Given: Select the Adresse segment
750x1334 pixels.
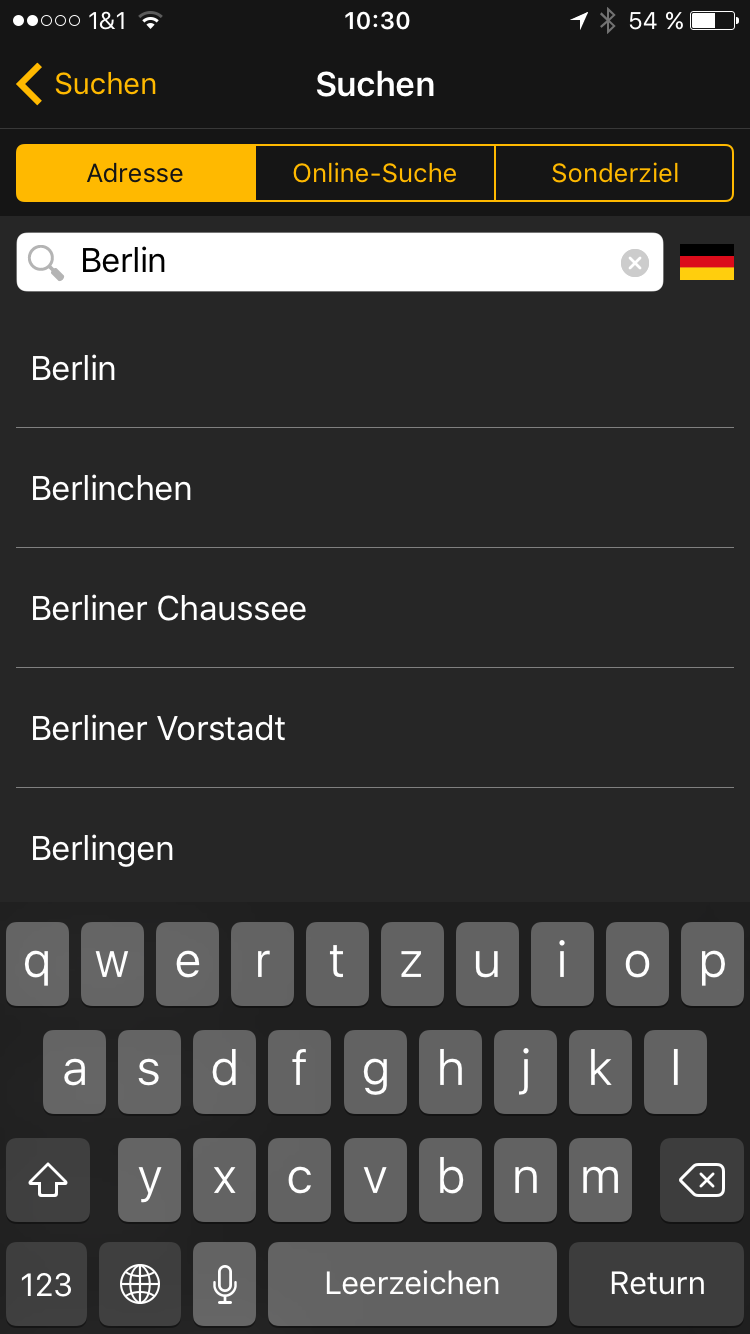Looking at the screenshot, I should coord(136,173).
